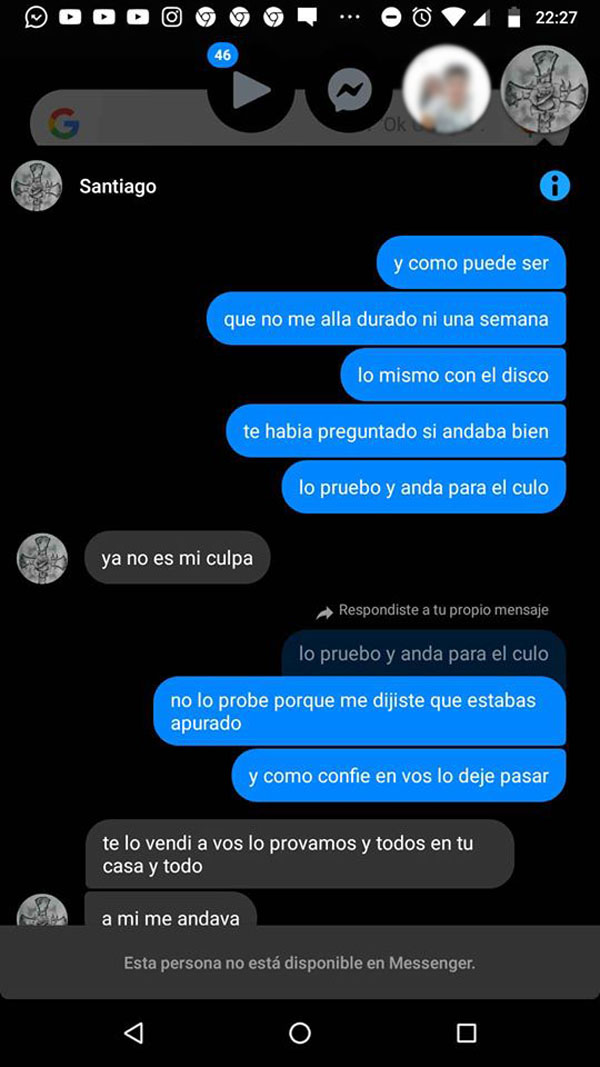Go to the home screen via the circle button
Viewport: 600px width, 1067px height.
coord(300,1033)
